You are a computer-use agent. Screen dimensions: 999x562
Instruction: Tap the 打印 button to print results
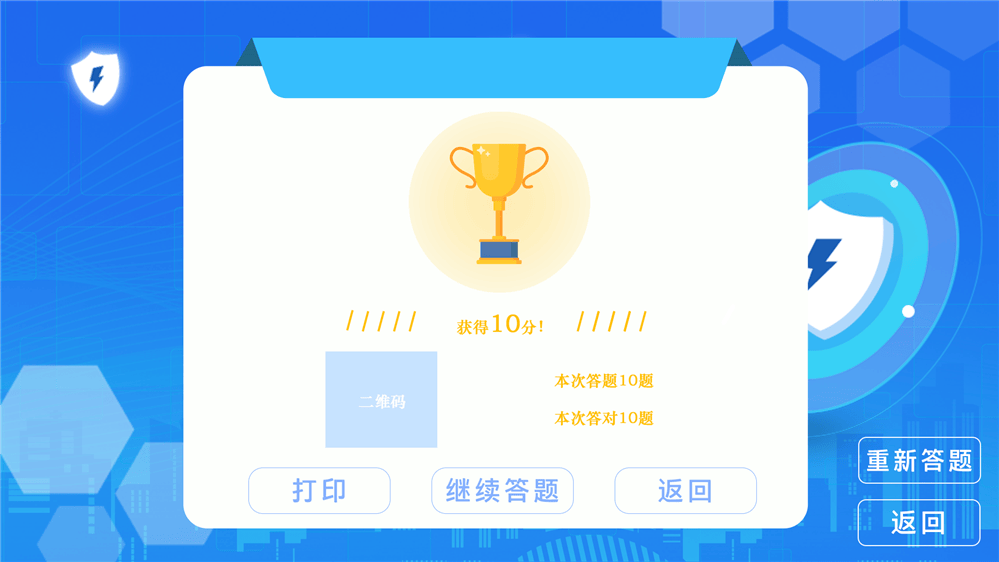tap(319, 491)
